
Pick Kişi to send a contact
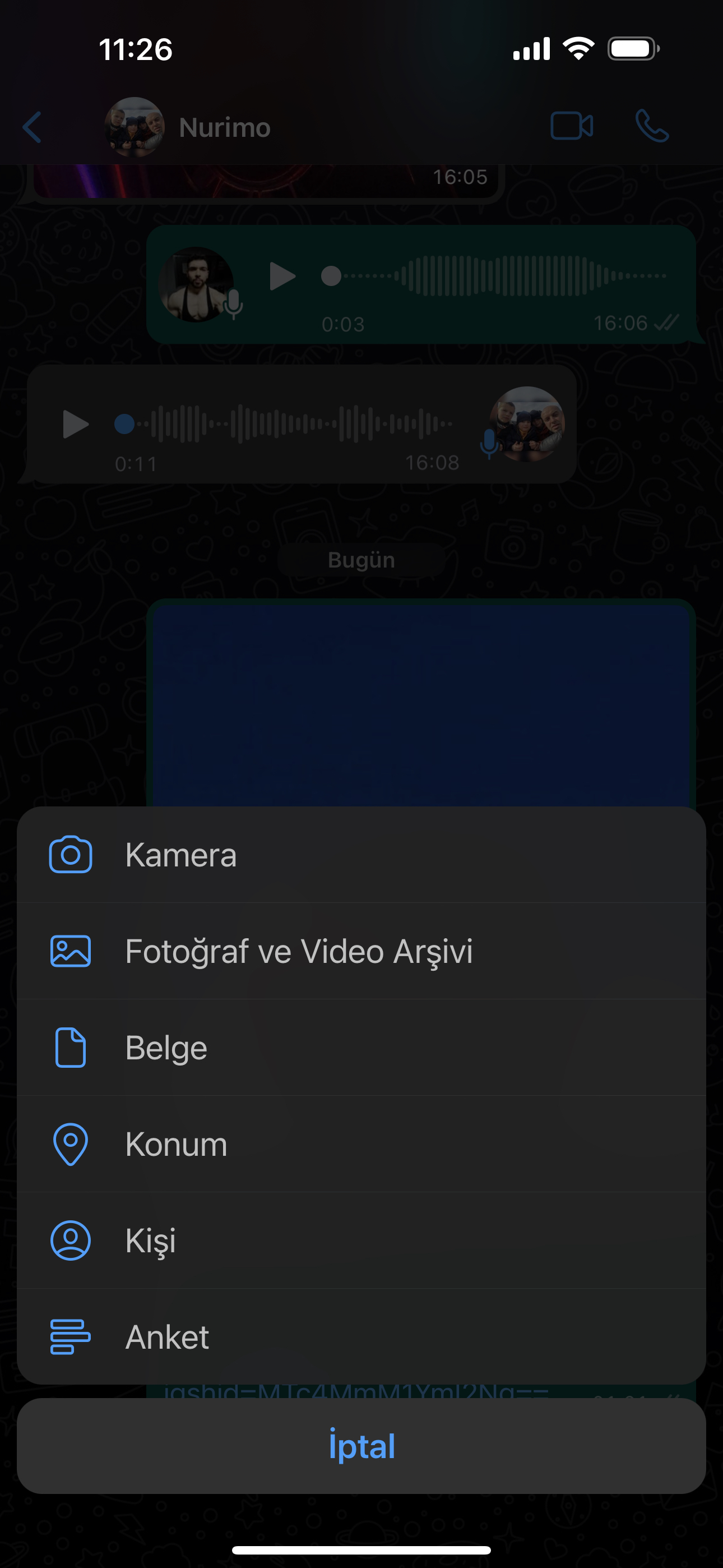(361, 1240)
